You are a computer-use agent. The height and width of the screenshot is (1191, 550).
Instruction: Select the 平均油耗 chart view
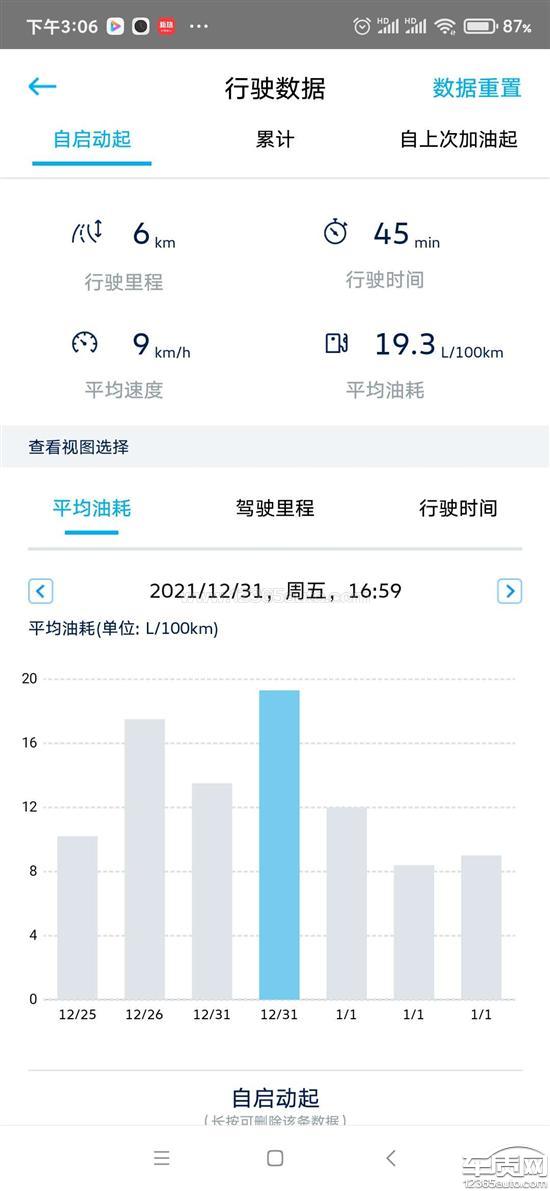[92, 508]
